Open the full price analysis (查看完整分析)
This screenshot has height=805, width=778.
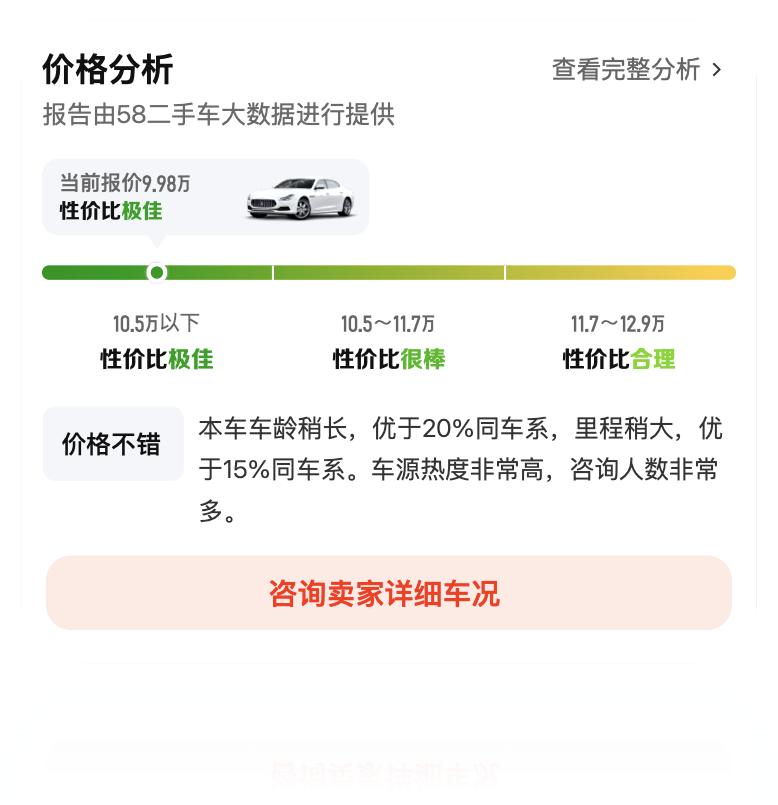click(636, 69)
